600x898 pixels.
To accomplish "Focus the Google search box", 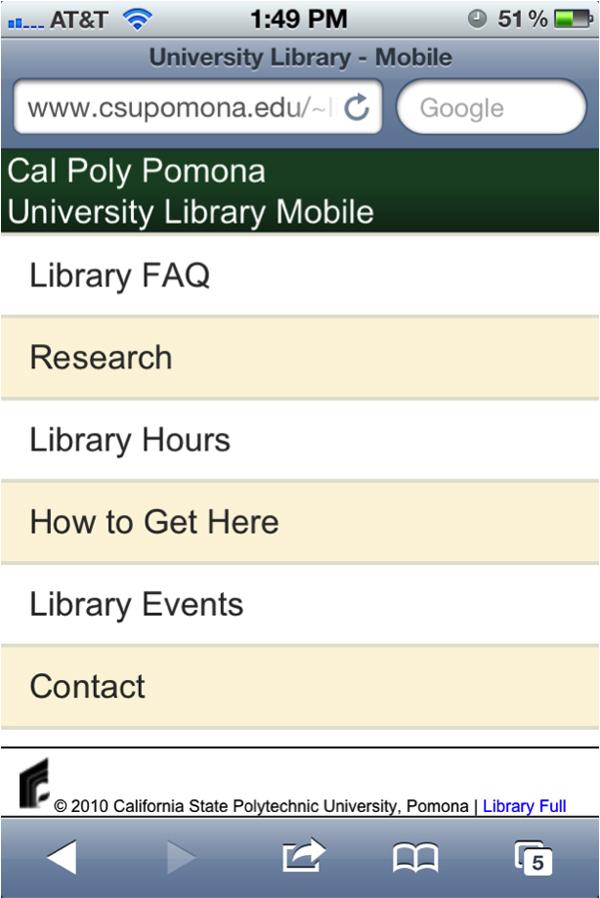I will [x=490, y=108].
